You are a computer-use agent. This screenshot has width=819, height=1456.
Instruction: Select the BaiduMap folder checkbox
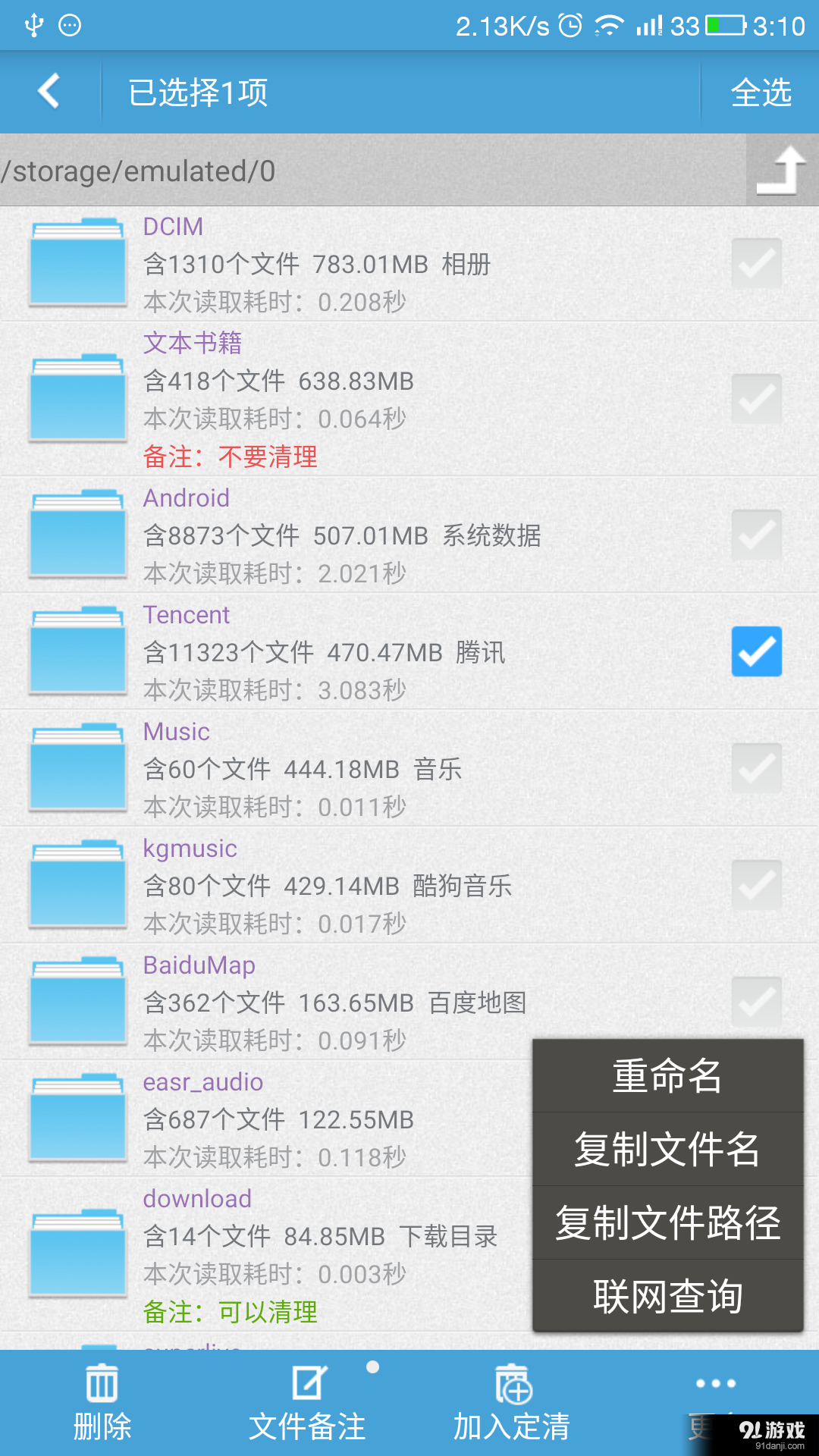point(756,1001)
